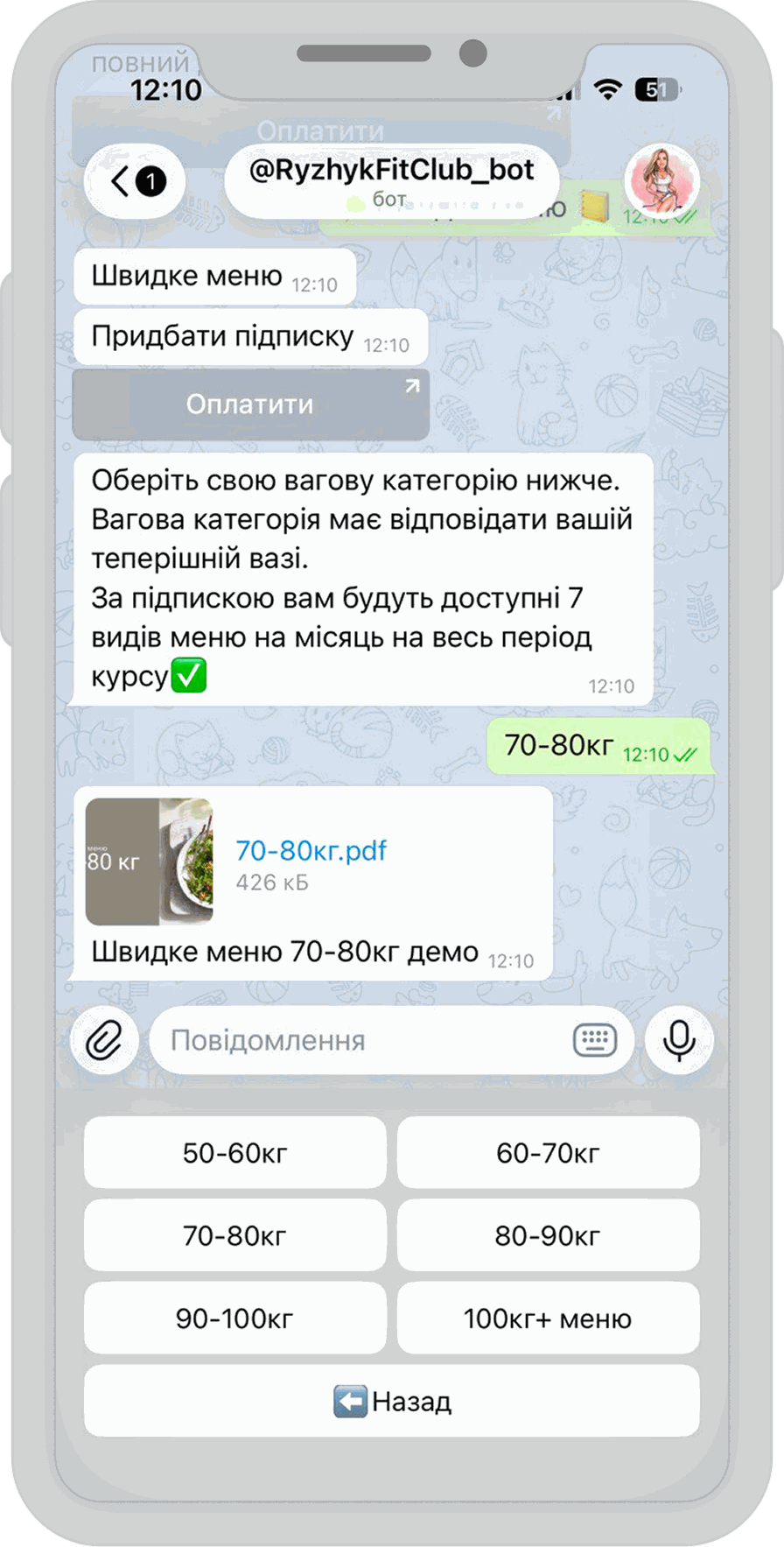
Task: Tap the Оплатити payment button
Action: click(x=250, y=404)
